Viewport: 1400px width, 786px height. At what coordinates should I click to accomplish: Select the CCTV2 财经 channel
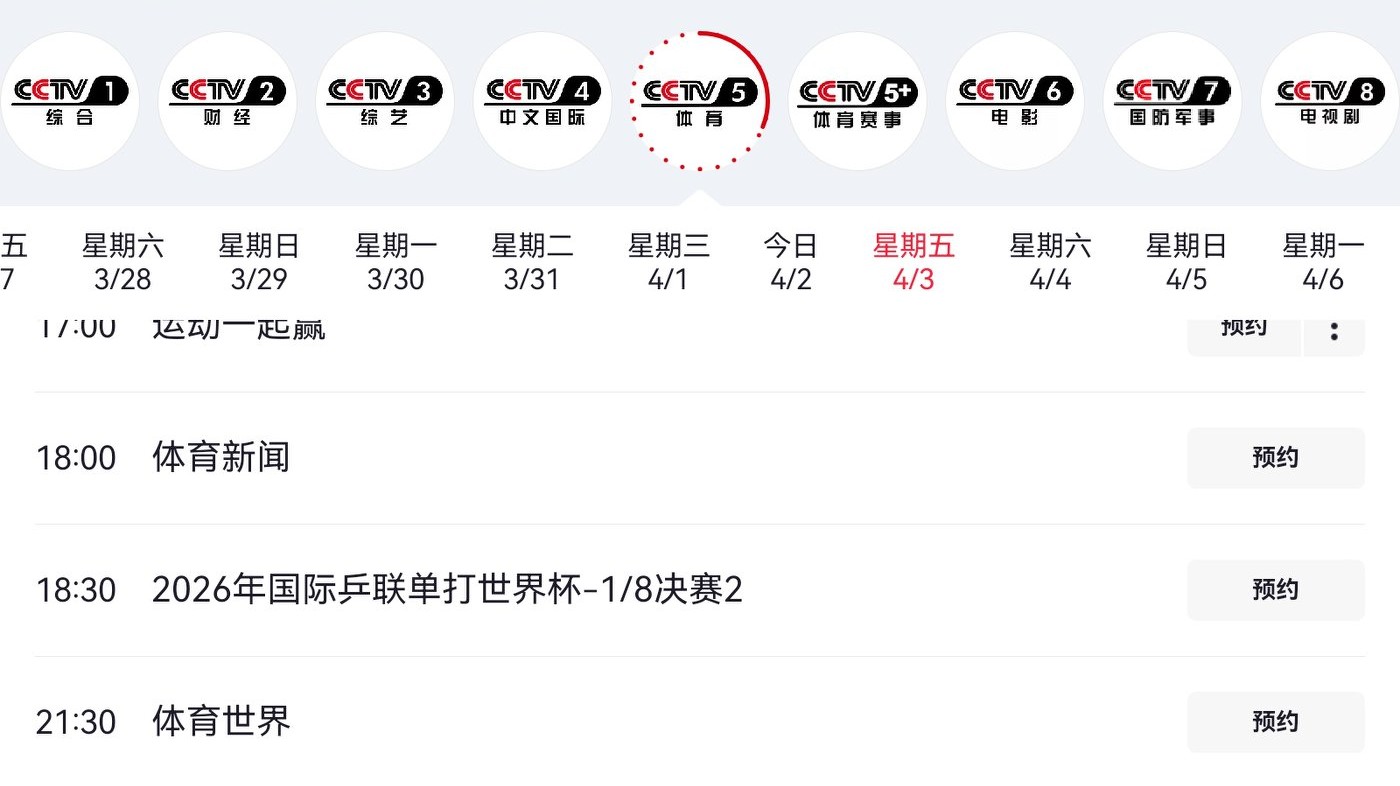pyautogui.click(x=227, y=101)
